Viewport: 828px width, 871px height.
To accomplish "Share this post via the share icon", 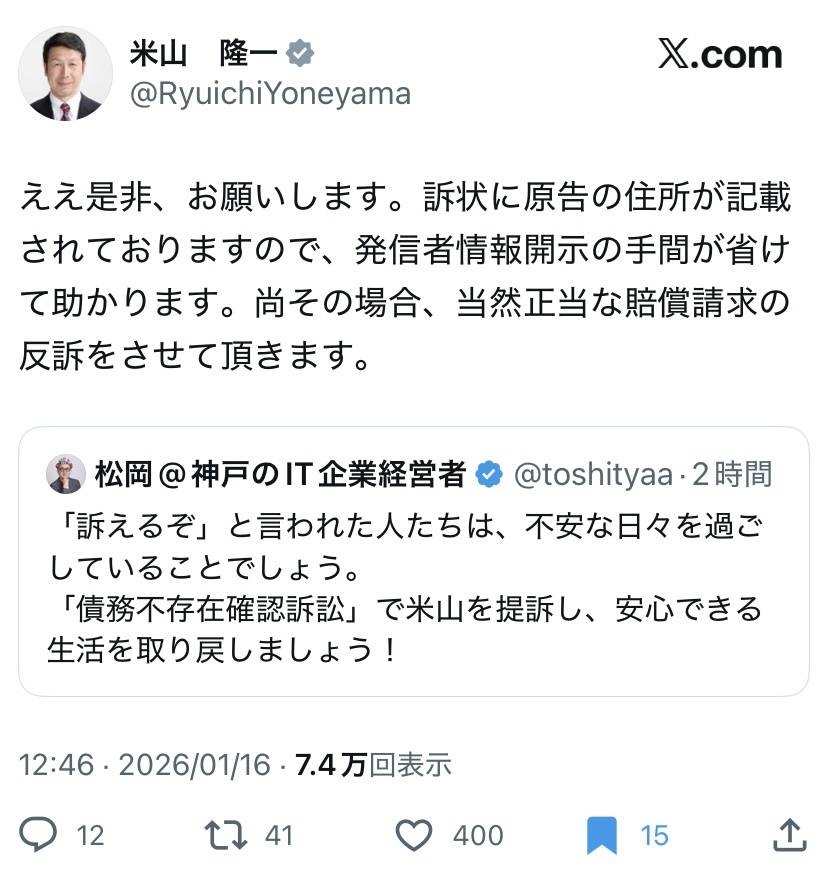I will click(789, 835).
